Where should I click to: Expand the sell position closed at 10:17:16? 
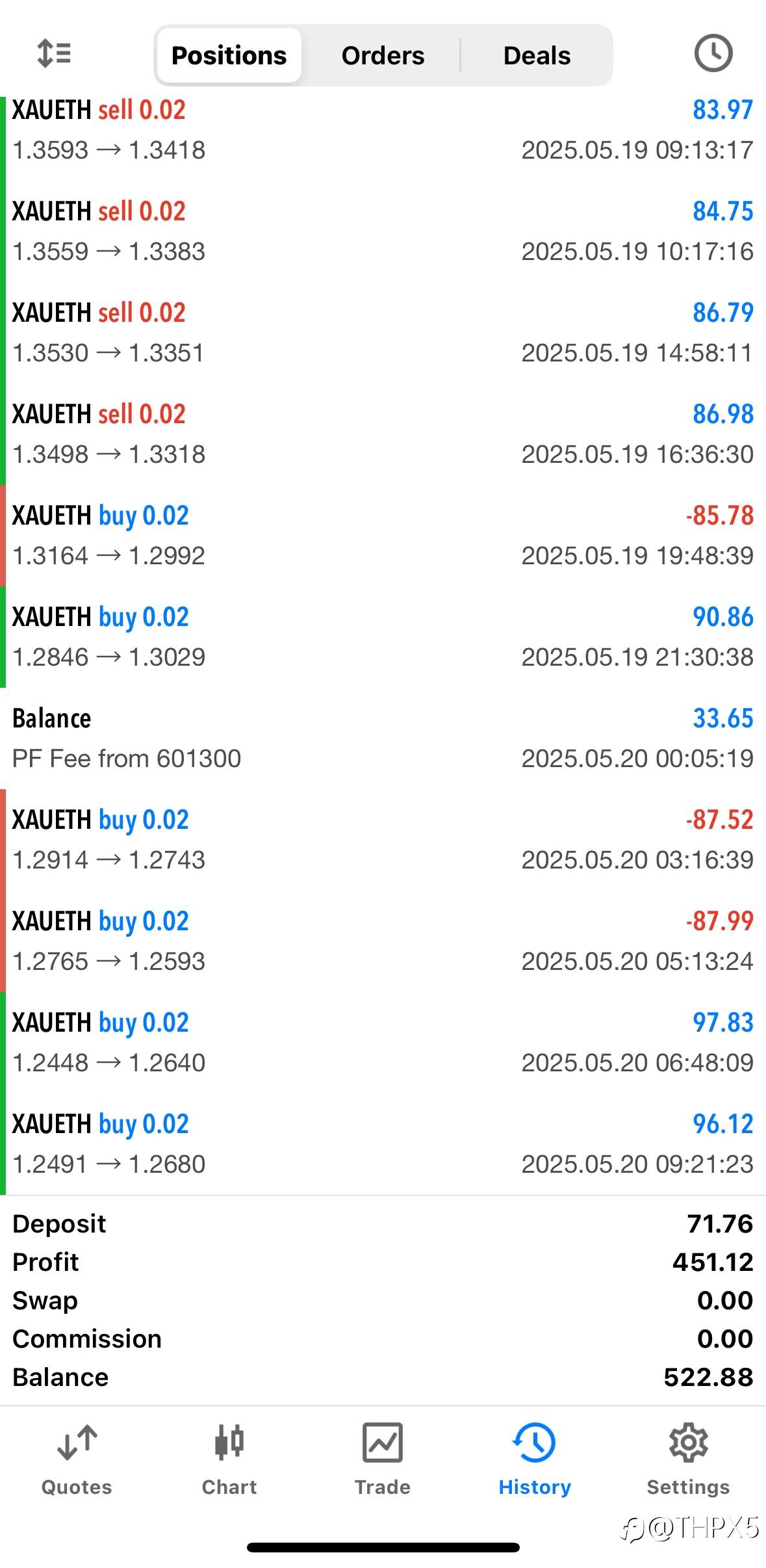pos(383,231)
